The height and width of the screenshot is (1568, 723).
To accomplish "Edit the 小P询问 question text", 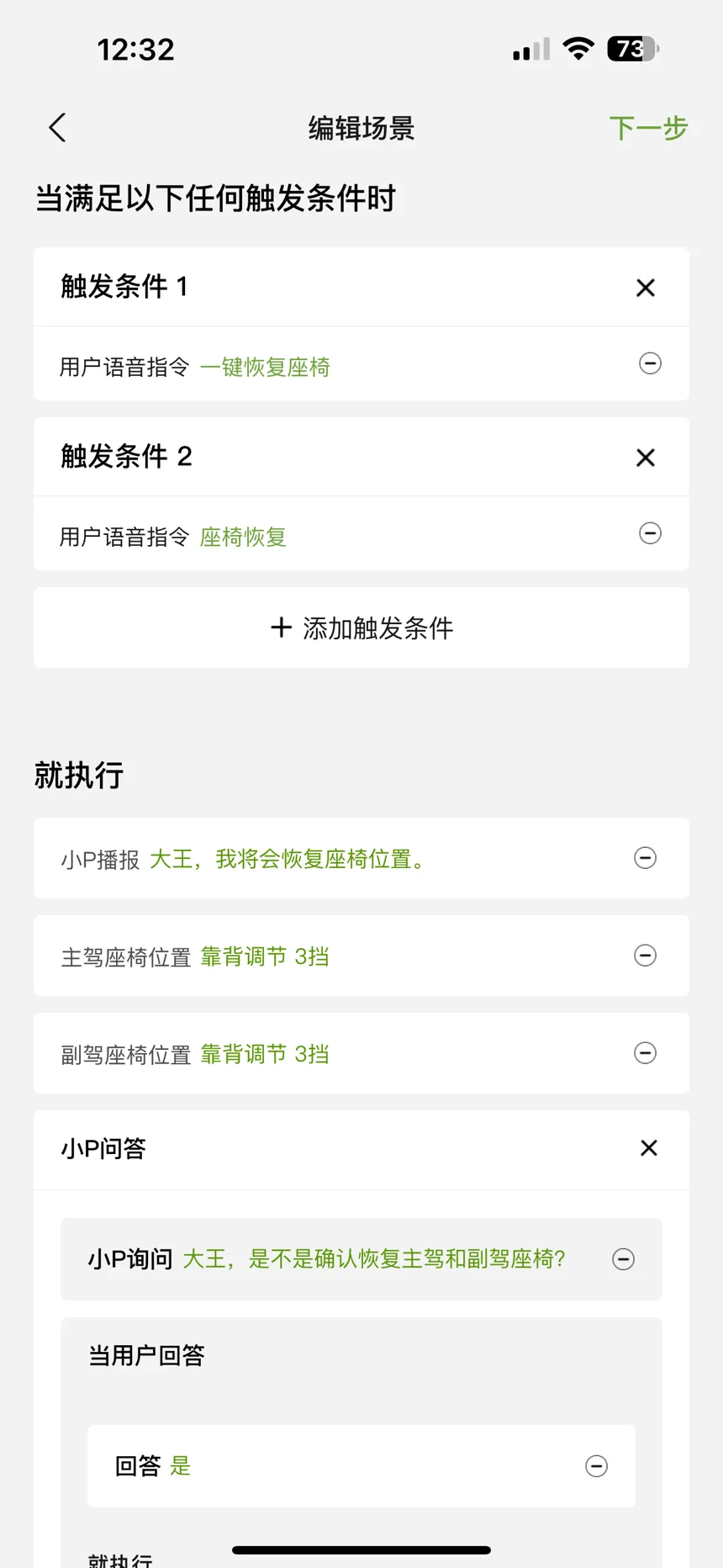I will (x=361, y=1259).
